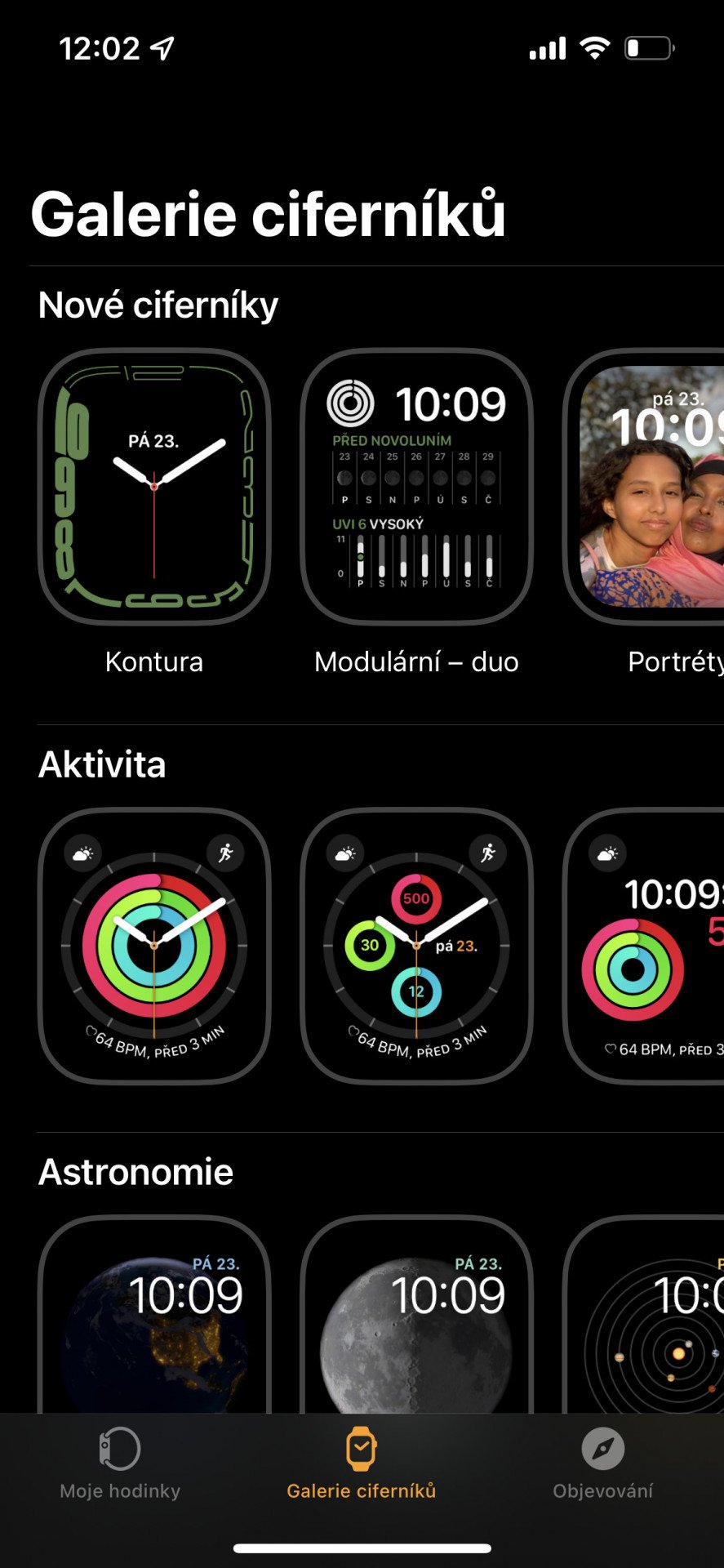Switch to the Moje hodinky tab
This screenshot has height=1568, width=724.
coord(120,1464)
